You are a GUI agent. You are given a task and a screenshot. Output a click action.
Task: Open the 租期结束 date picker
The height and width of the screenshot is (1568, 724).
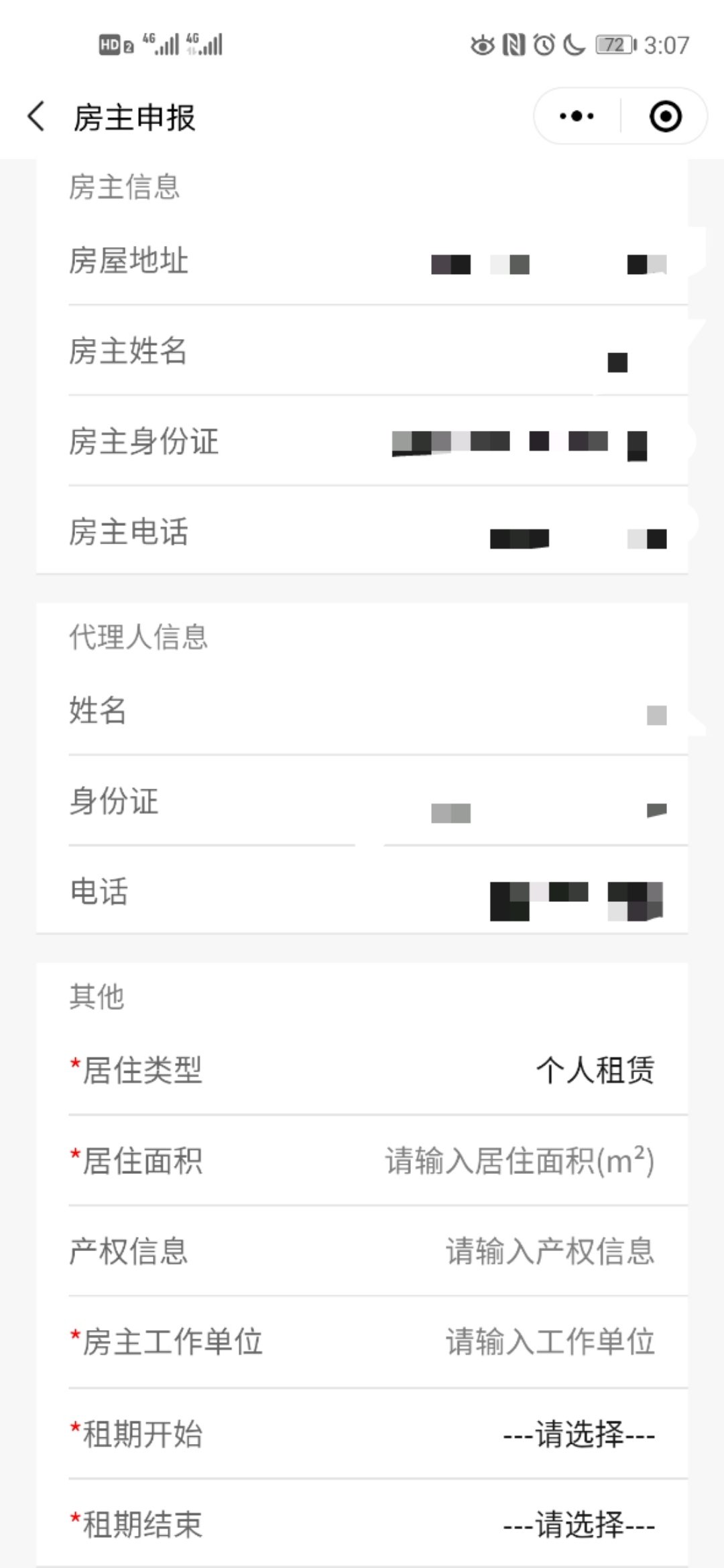coord(579,1525)
